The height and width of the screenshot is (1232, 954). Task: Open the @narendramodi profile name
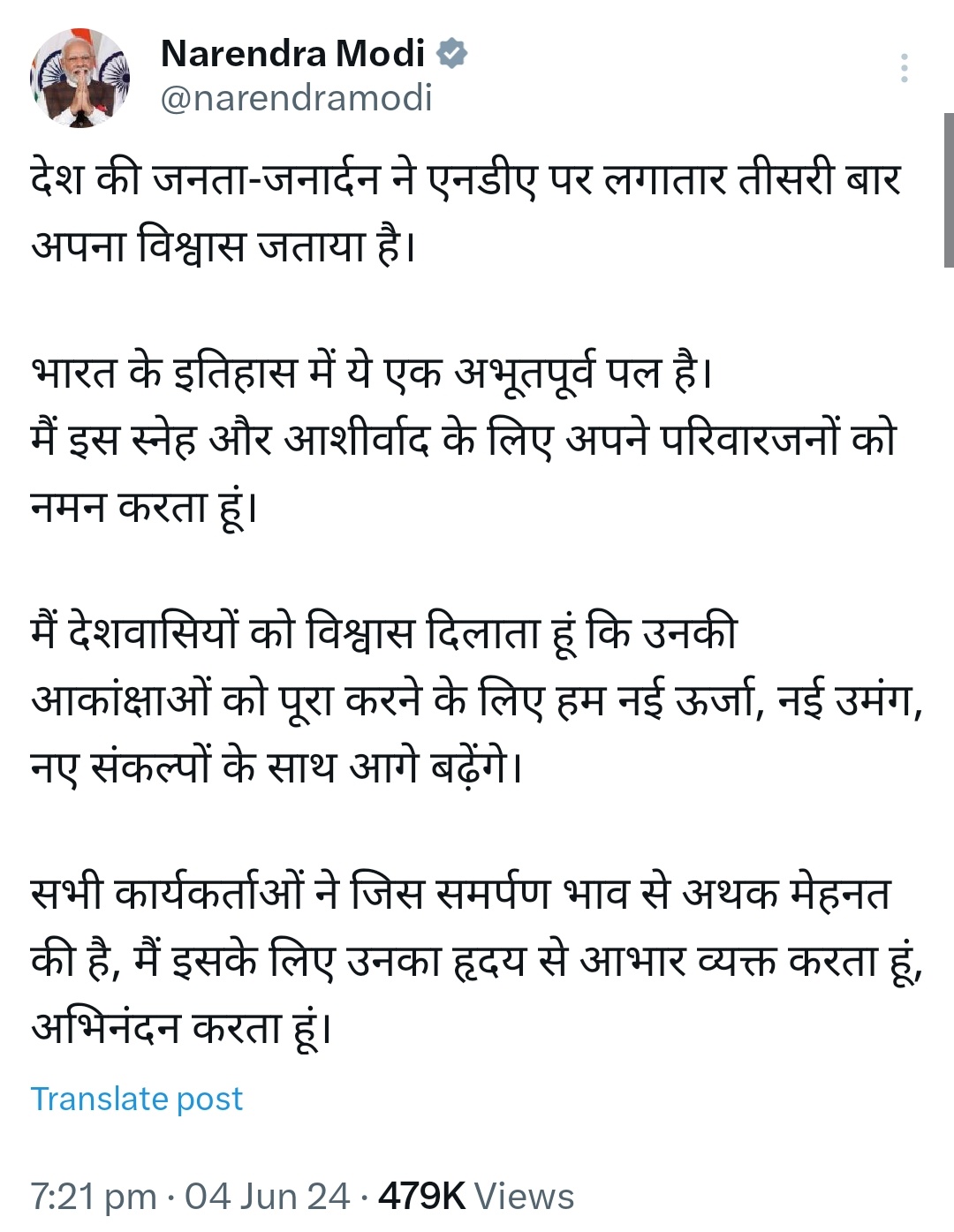(x=294, y=54)
